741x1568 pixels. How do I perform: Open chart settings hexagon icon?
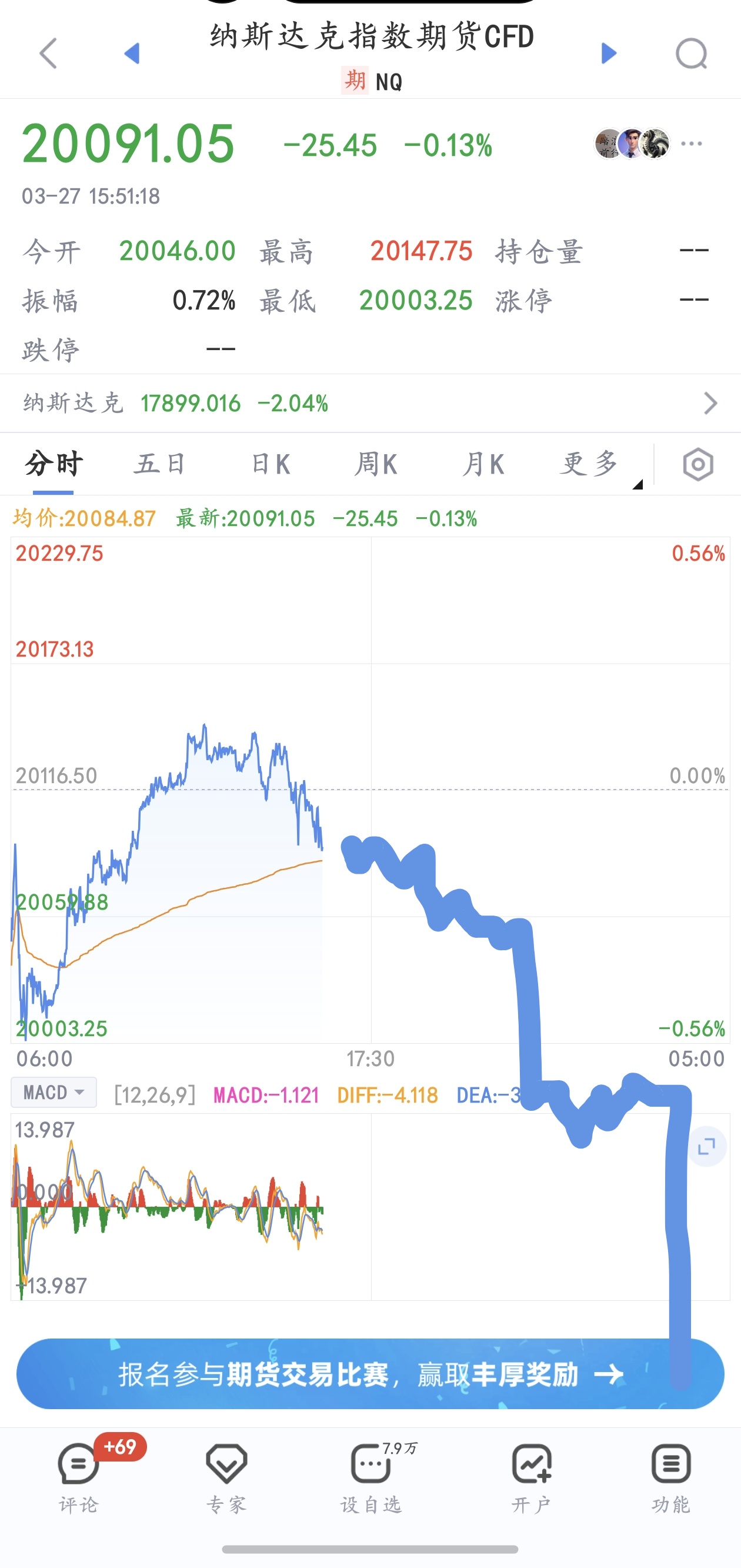pos(698,464)
